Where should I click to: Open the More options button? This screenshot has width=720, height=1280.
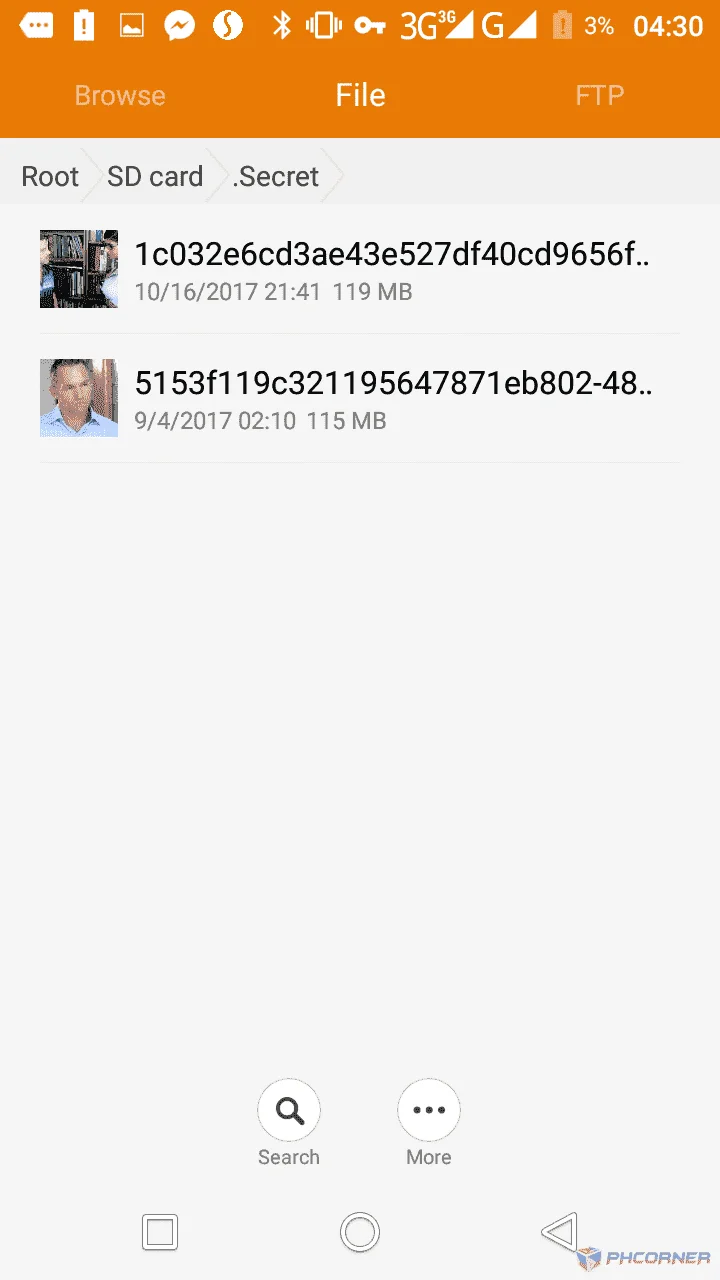click(429, 1110)
